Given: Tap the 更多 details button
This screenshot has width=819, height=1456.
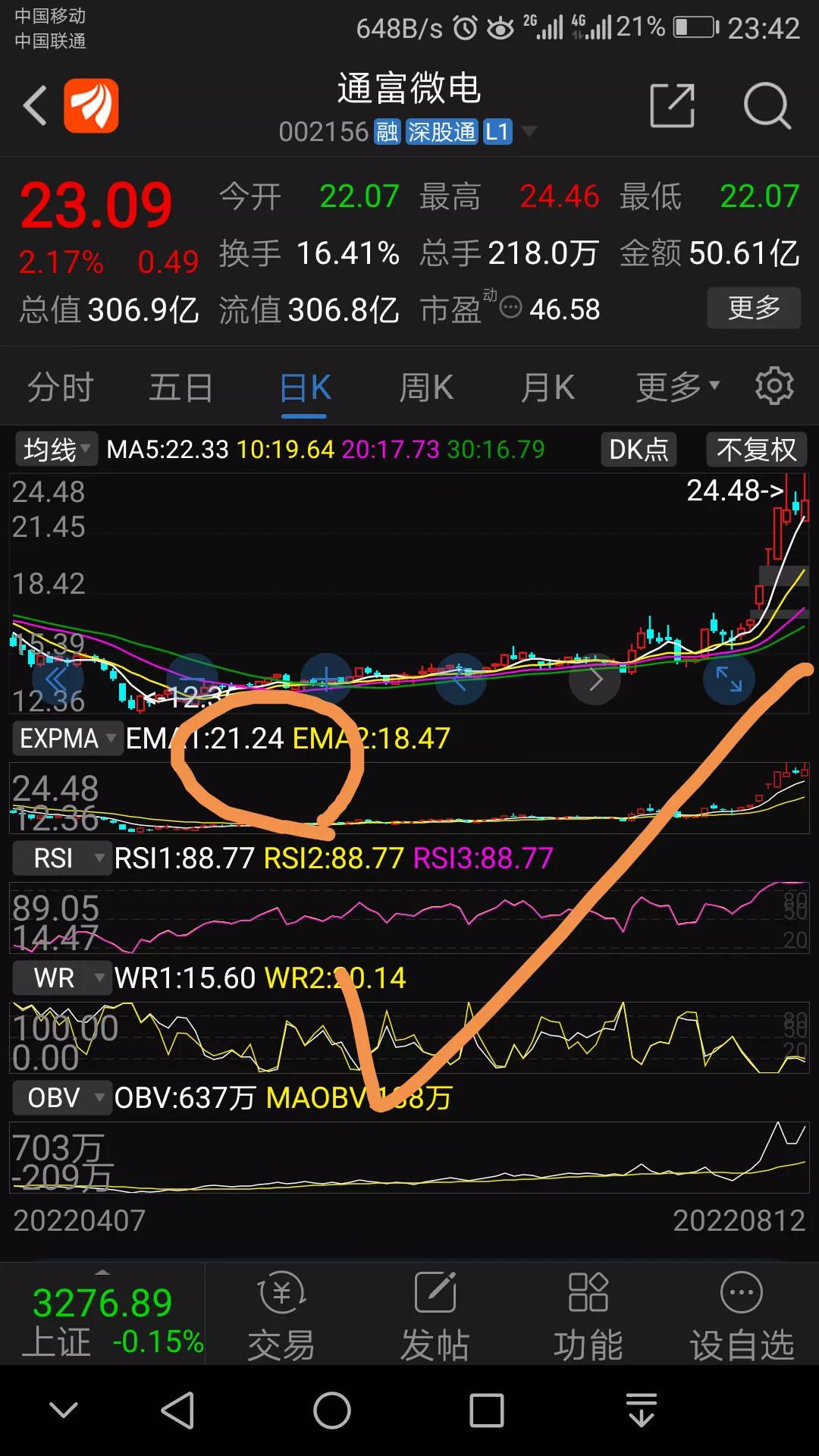Looking at the screenshot, I should [754, 308].
